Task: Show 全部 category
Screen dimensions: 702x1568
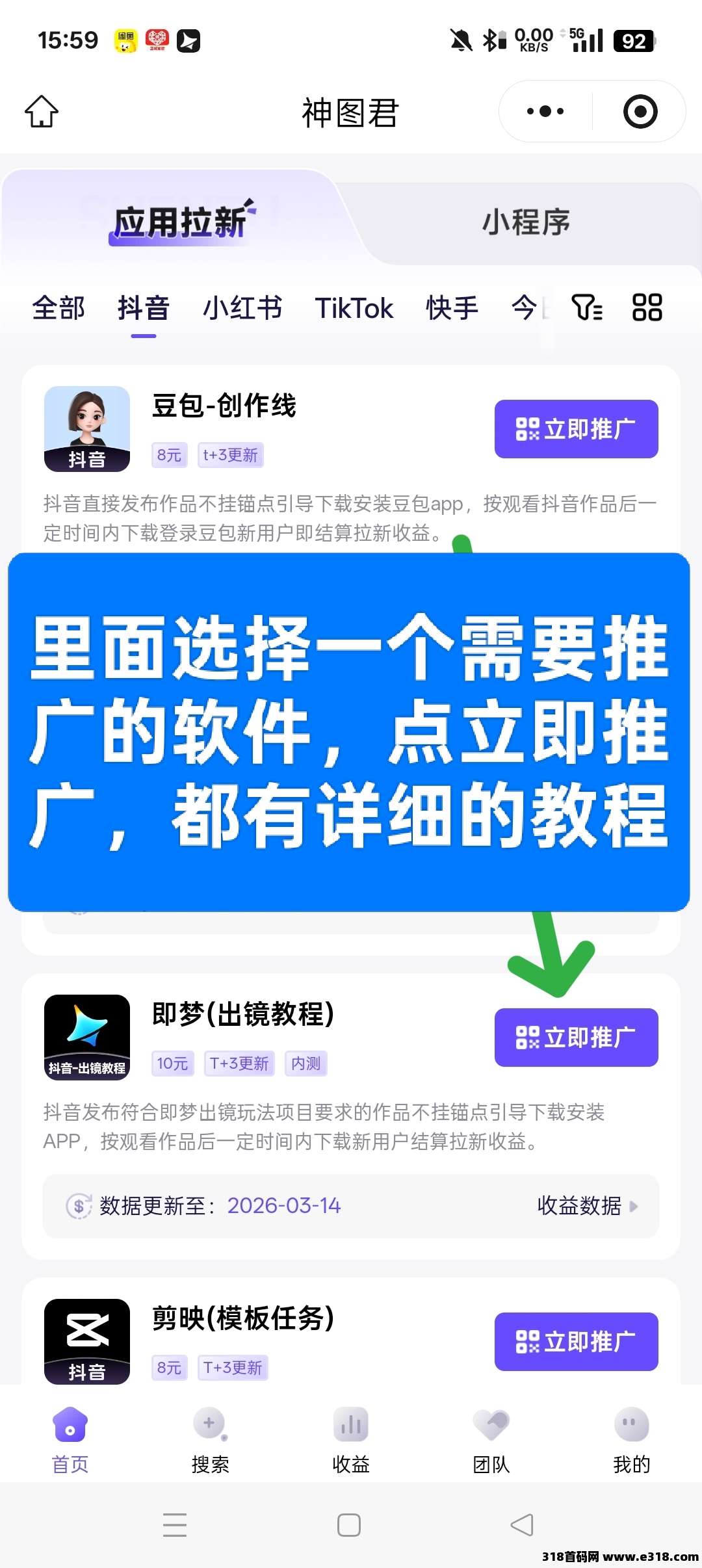Action: pyautogui.click(x=58, y=308)
